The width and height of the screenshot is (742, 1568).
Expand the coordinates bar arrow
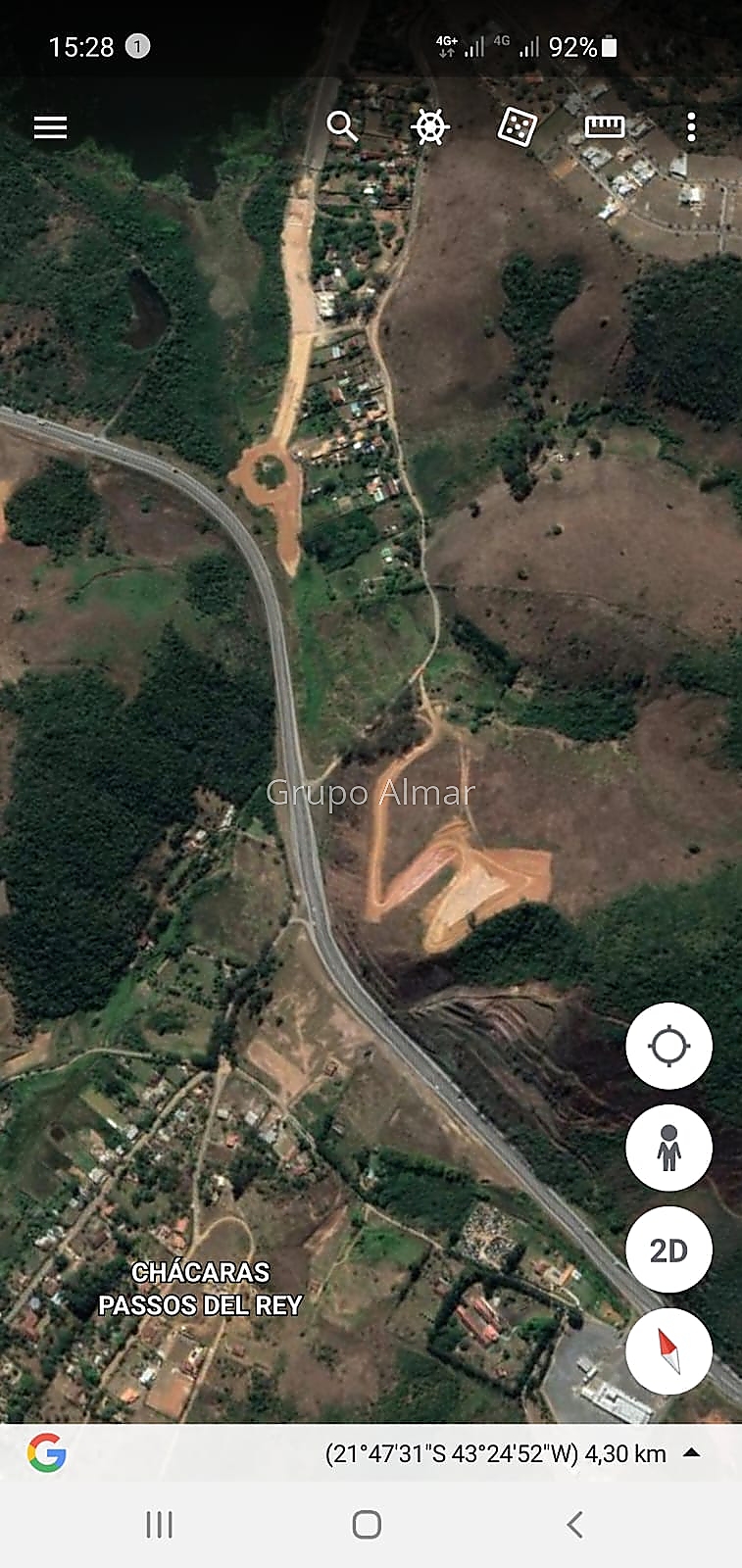pos(692,1452)
